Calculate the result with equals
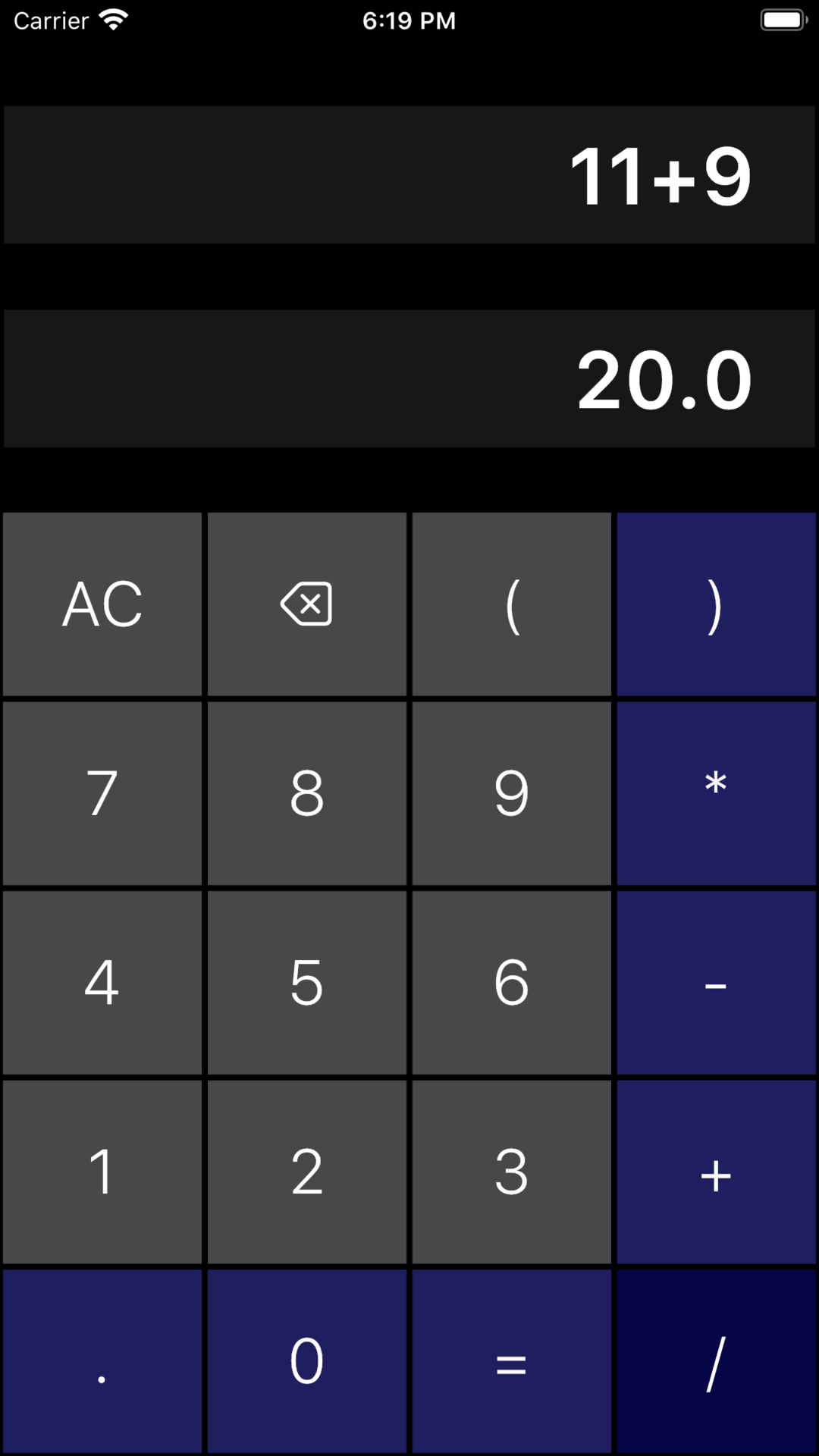This screenshot has width=819, height=1456. [512, 1361]
